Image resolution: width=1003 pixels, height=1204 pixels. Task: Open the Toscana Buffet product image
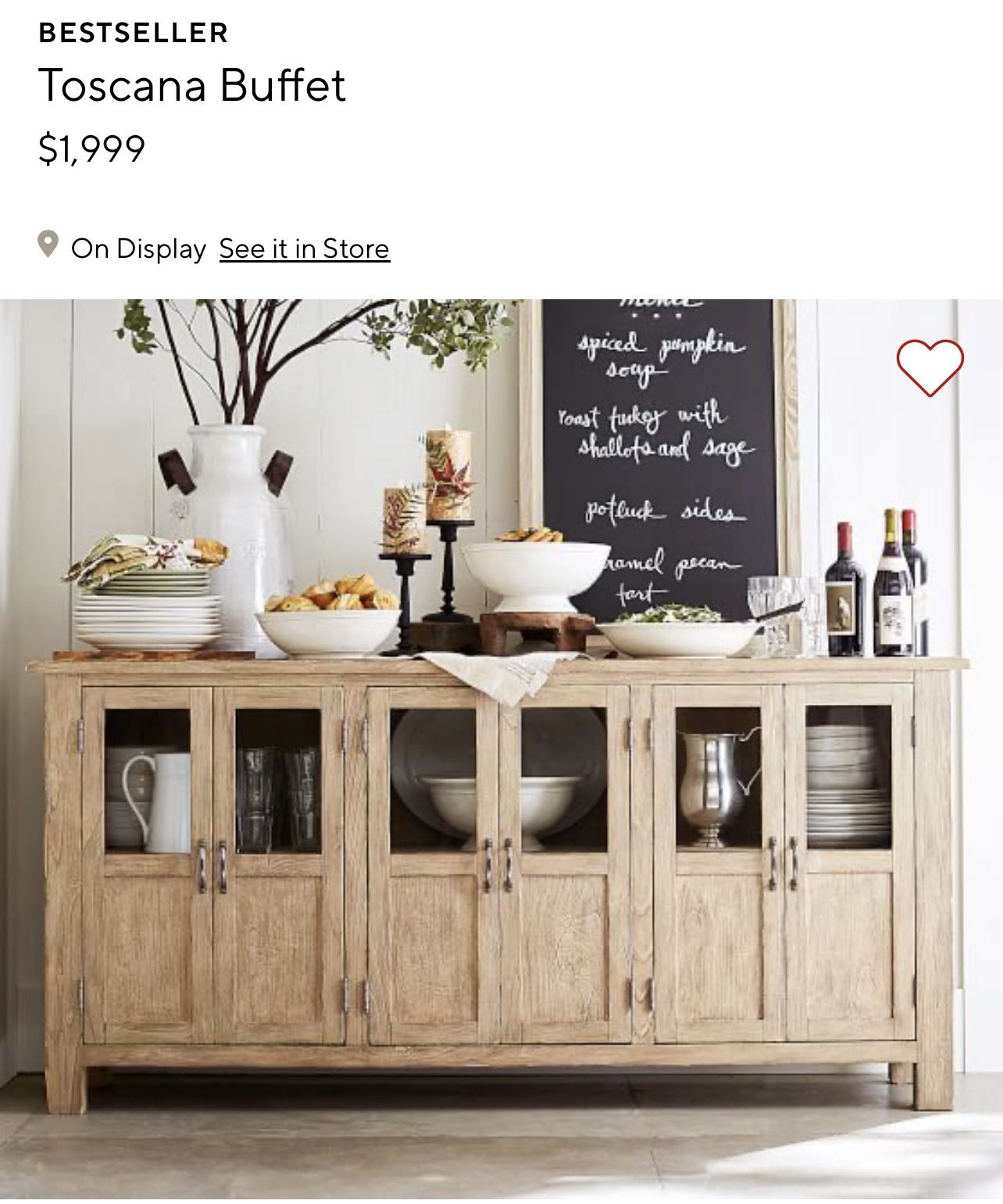coord(500,781)
